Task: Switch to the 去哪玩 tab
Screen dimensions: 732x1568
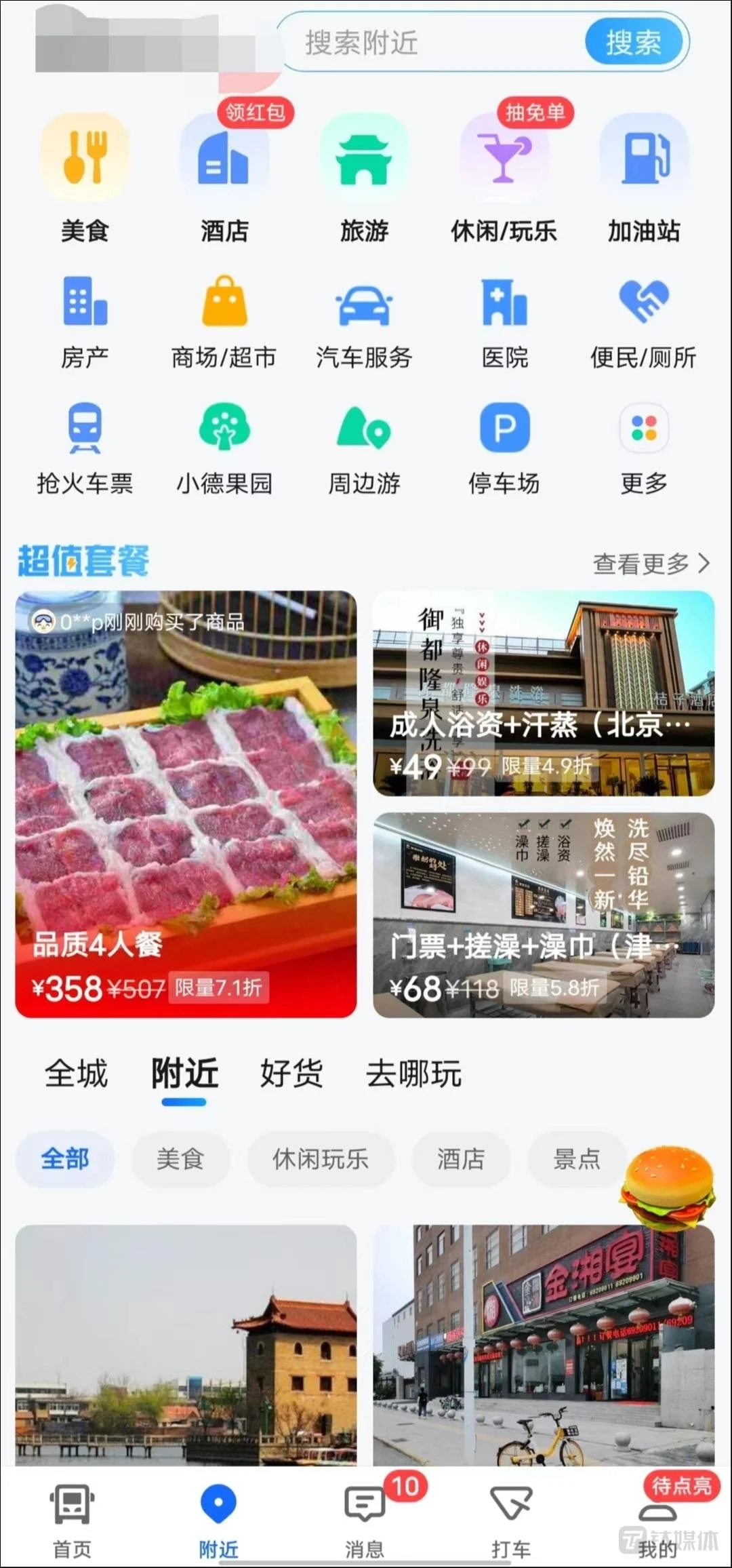Action: [x=413, y=1074]
